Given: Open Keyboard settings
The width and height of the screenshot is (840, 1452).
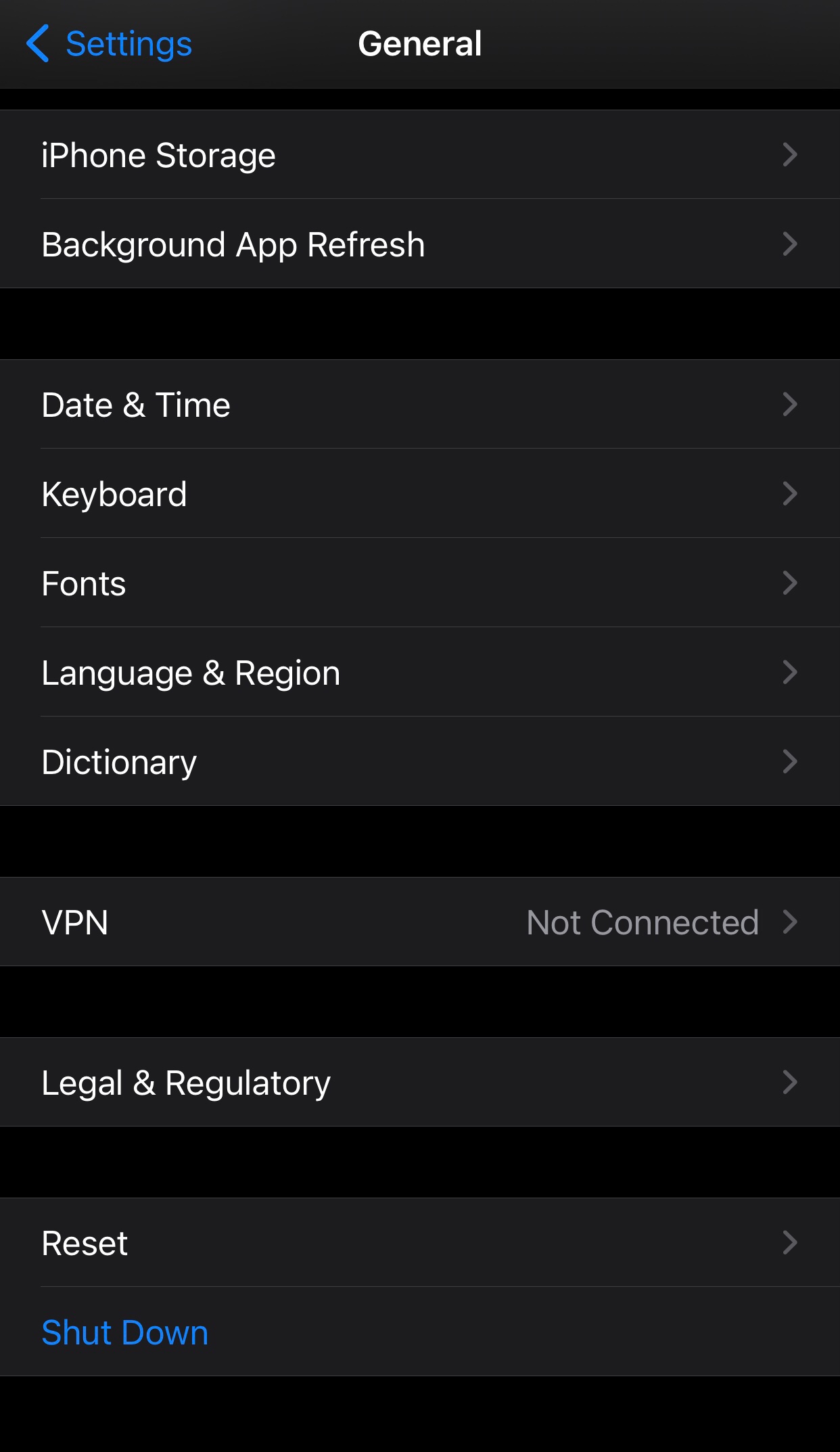Looking at the screenshot, I should 419,494.
